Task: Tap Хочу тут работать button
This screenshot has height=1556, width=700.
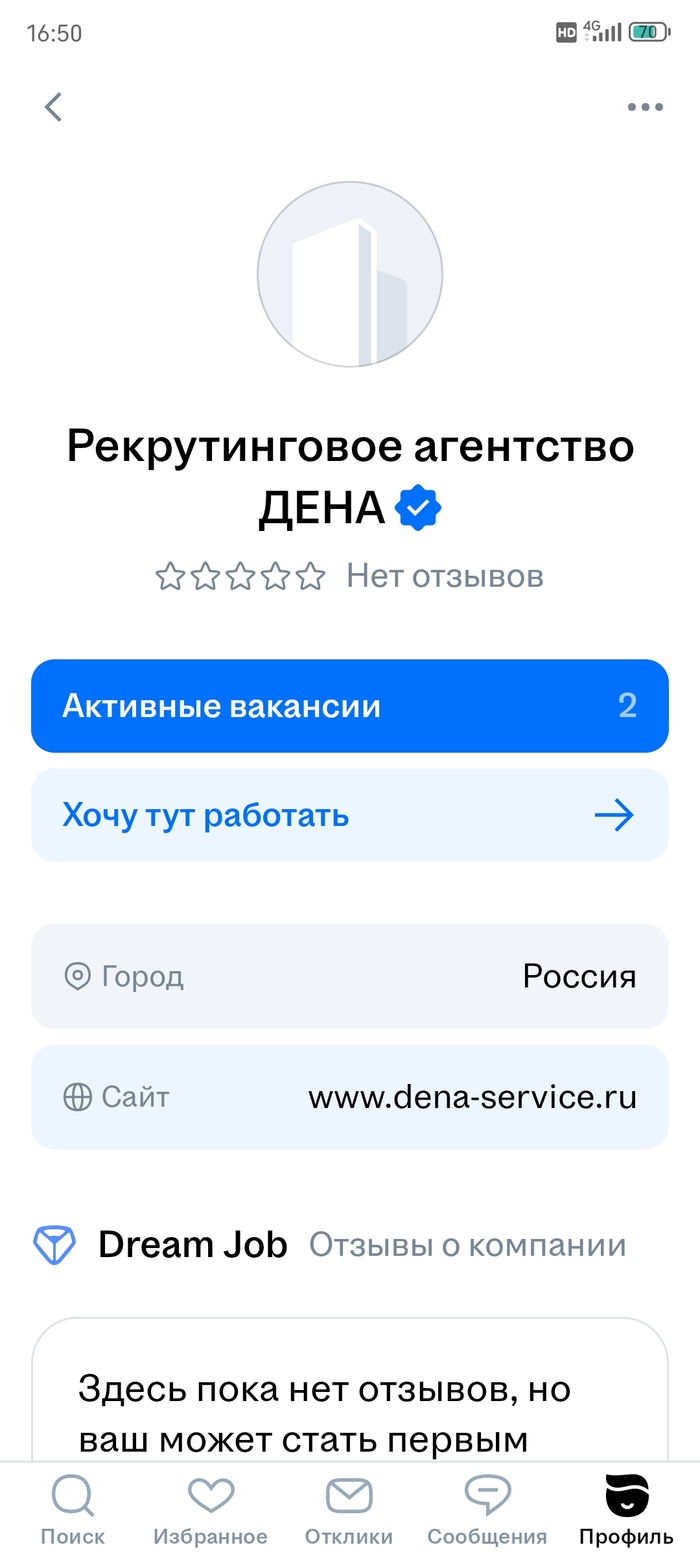Action: tap(349, 815)
